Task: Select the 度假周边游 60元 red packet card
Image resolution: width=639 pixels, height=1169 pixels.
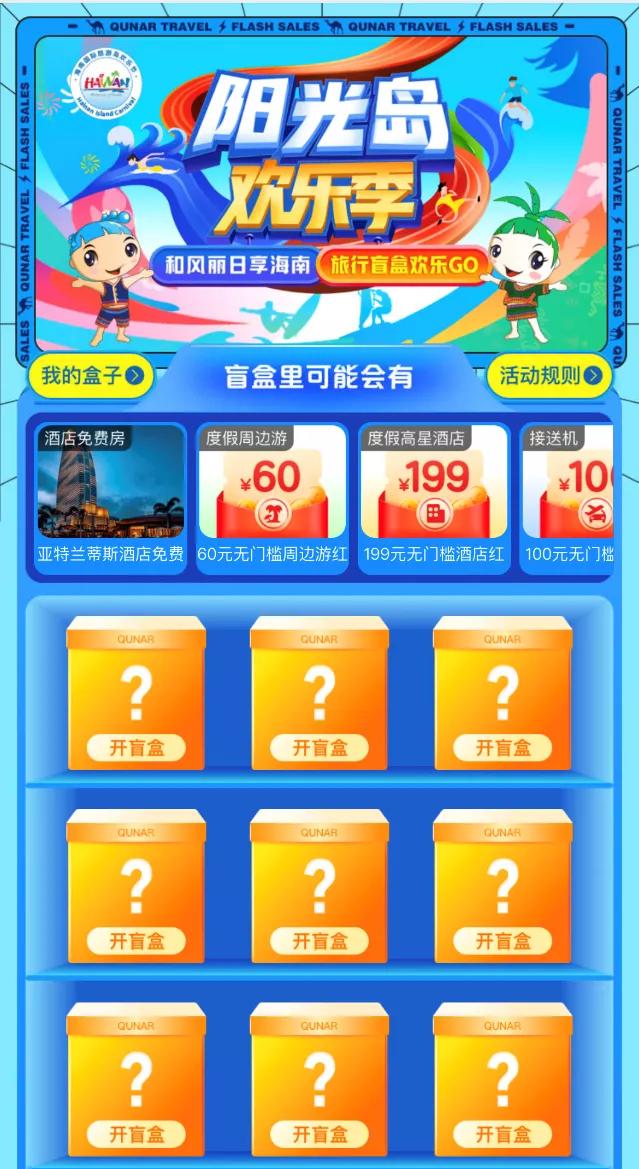Action: pos(272,497)
